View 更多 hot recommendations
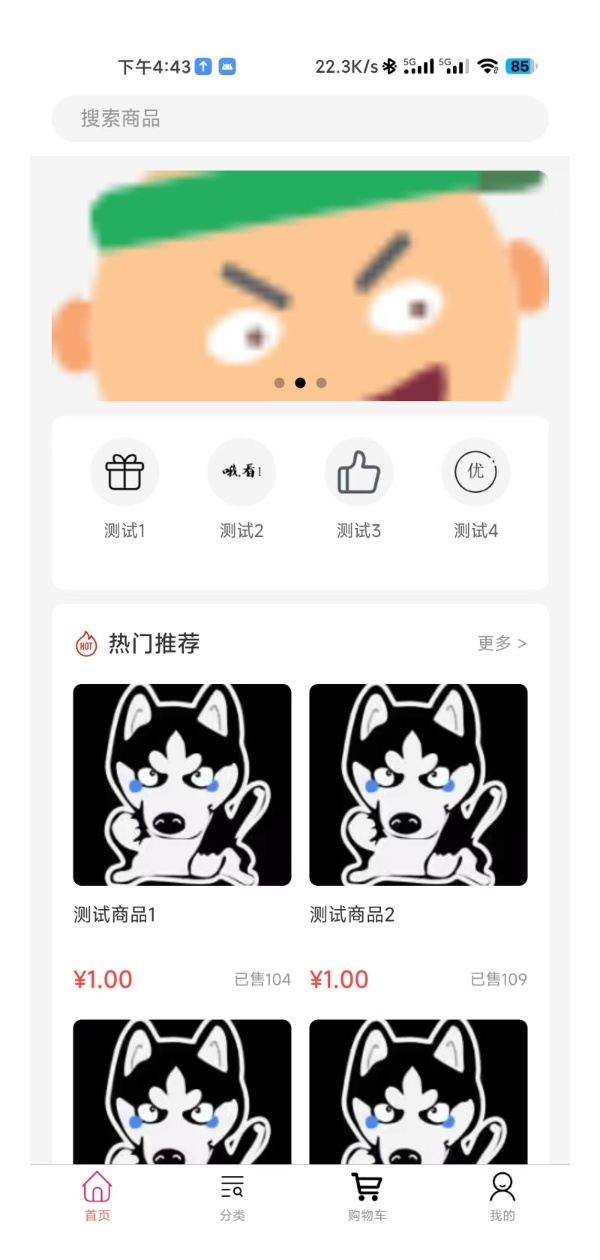The height and width of the screenshot is (1260, 600). tap(502, 643)
